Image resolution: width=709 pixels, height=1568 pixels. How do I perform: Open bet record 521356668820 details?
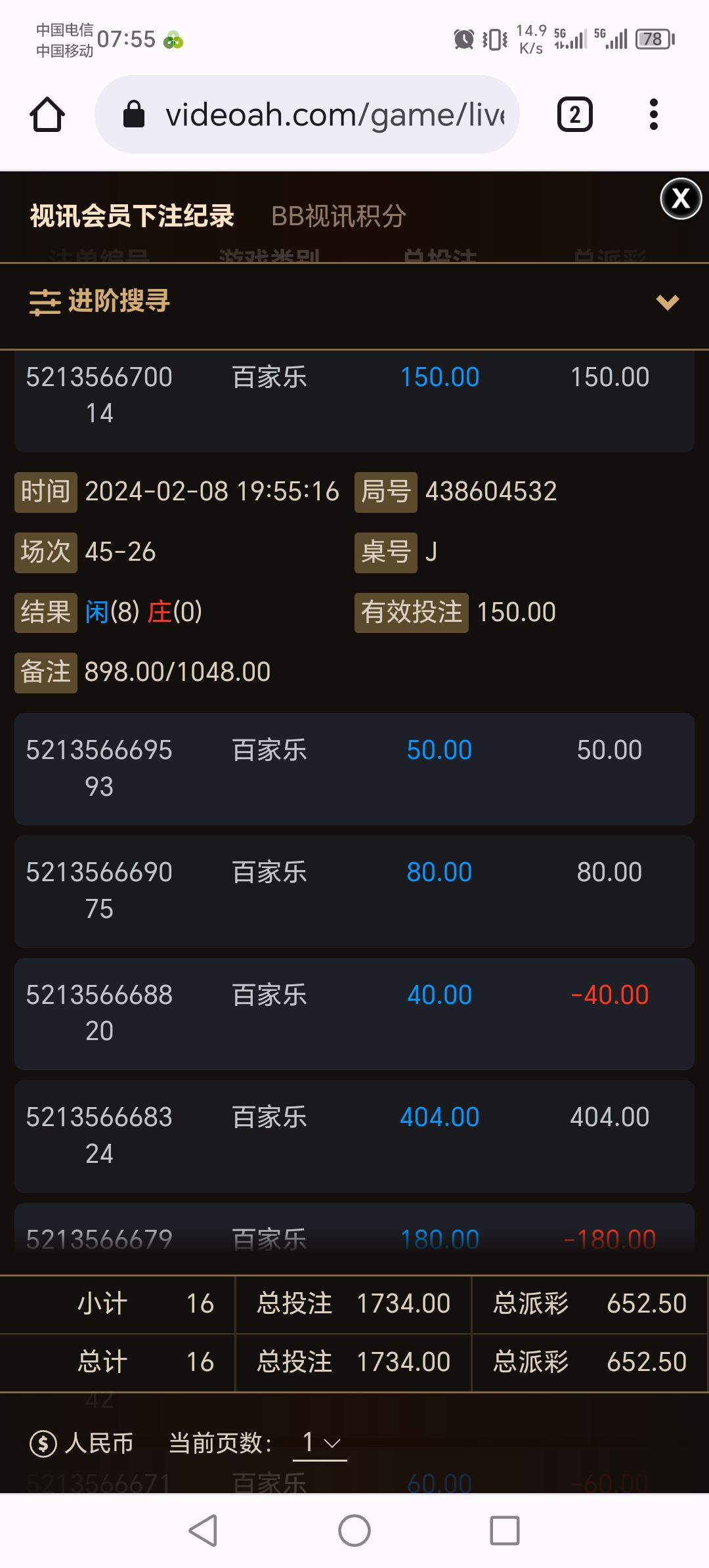354,1013
